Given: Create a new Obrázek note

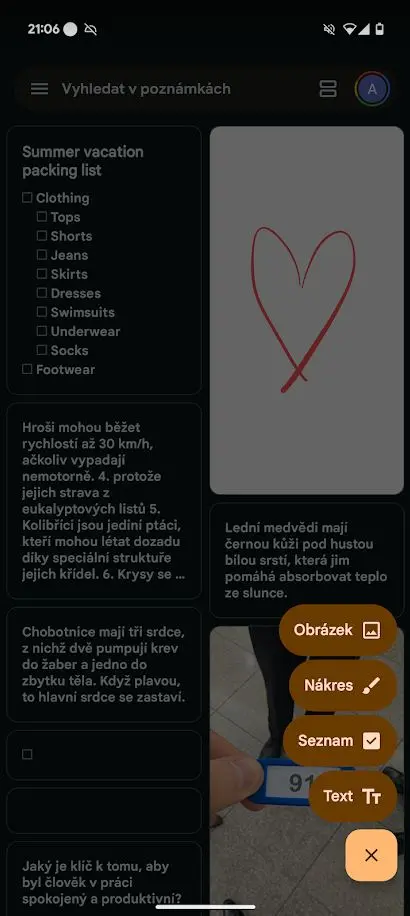Looking at the screenshot, I should coord(338,630).
